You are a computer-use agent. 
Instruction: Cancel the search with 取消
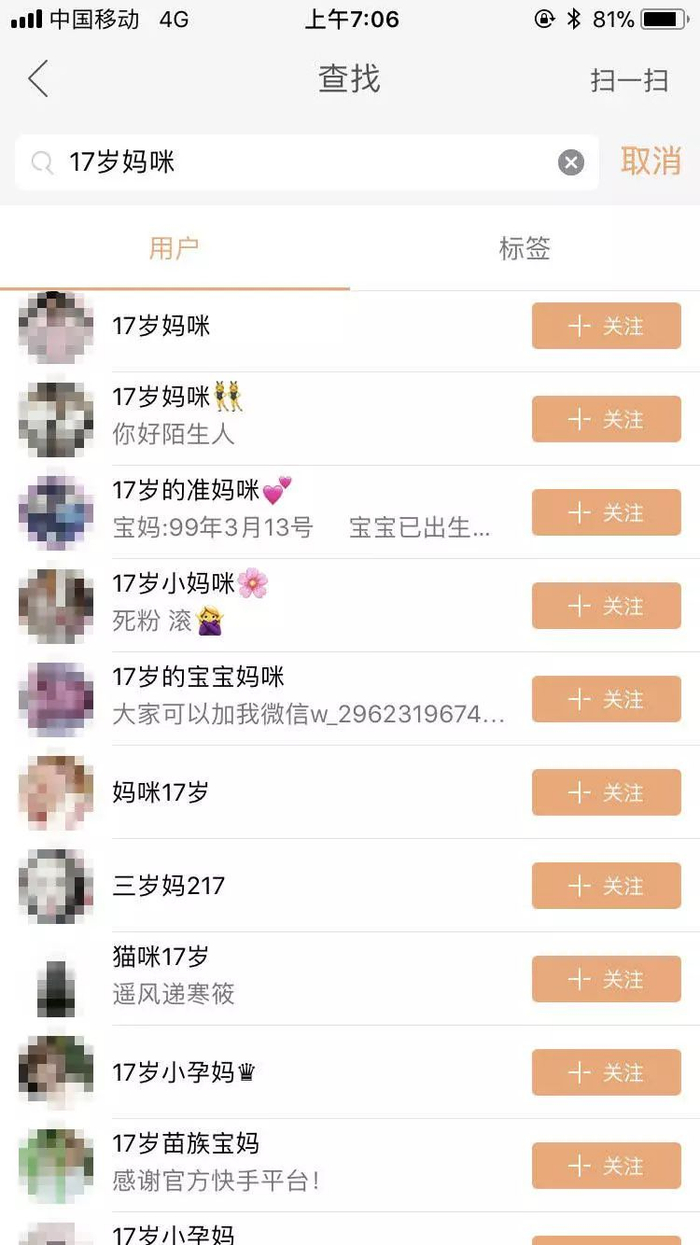651,161
